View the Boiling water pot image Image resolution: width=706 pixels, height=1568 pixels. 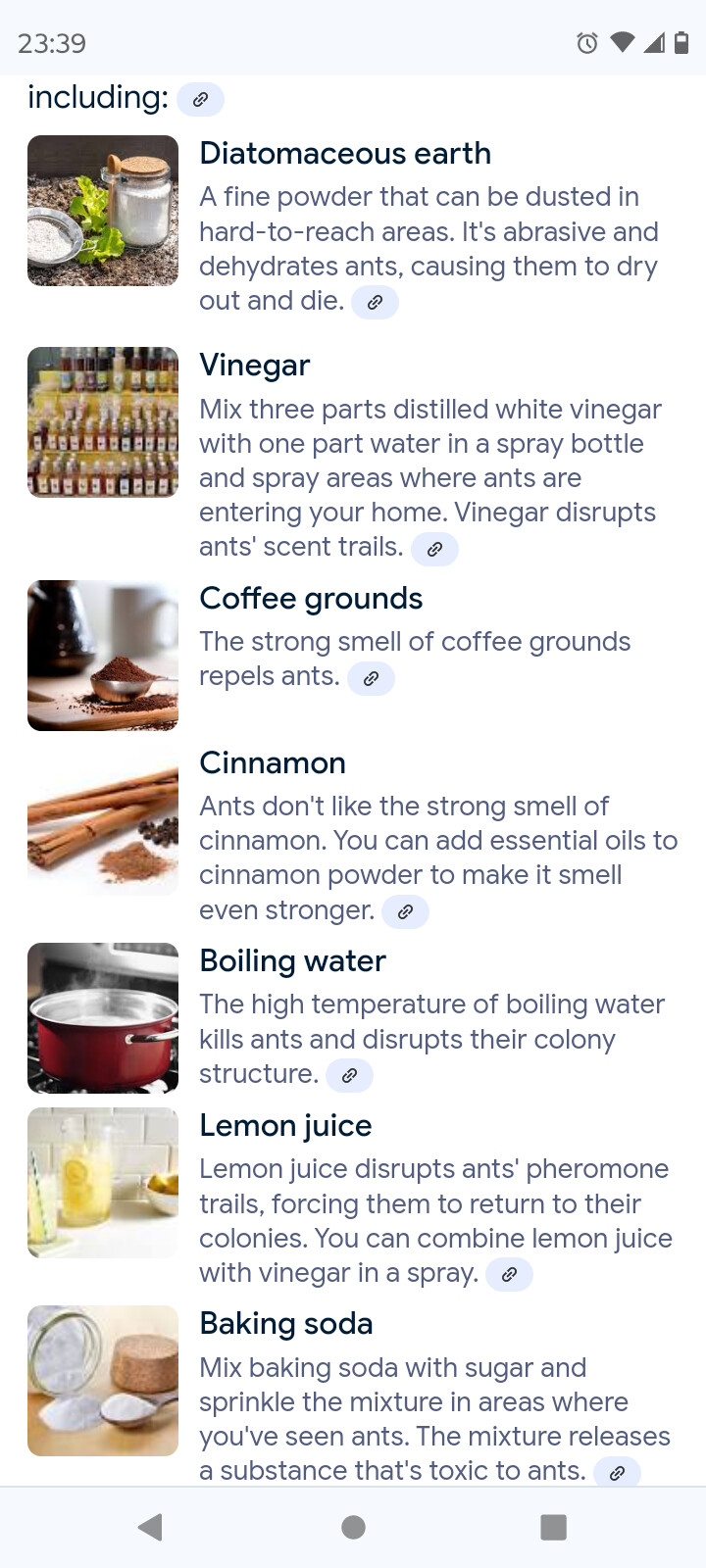(103, 1018)
